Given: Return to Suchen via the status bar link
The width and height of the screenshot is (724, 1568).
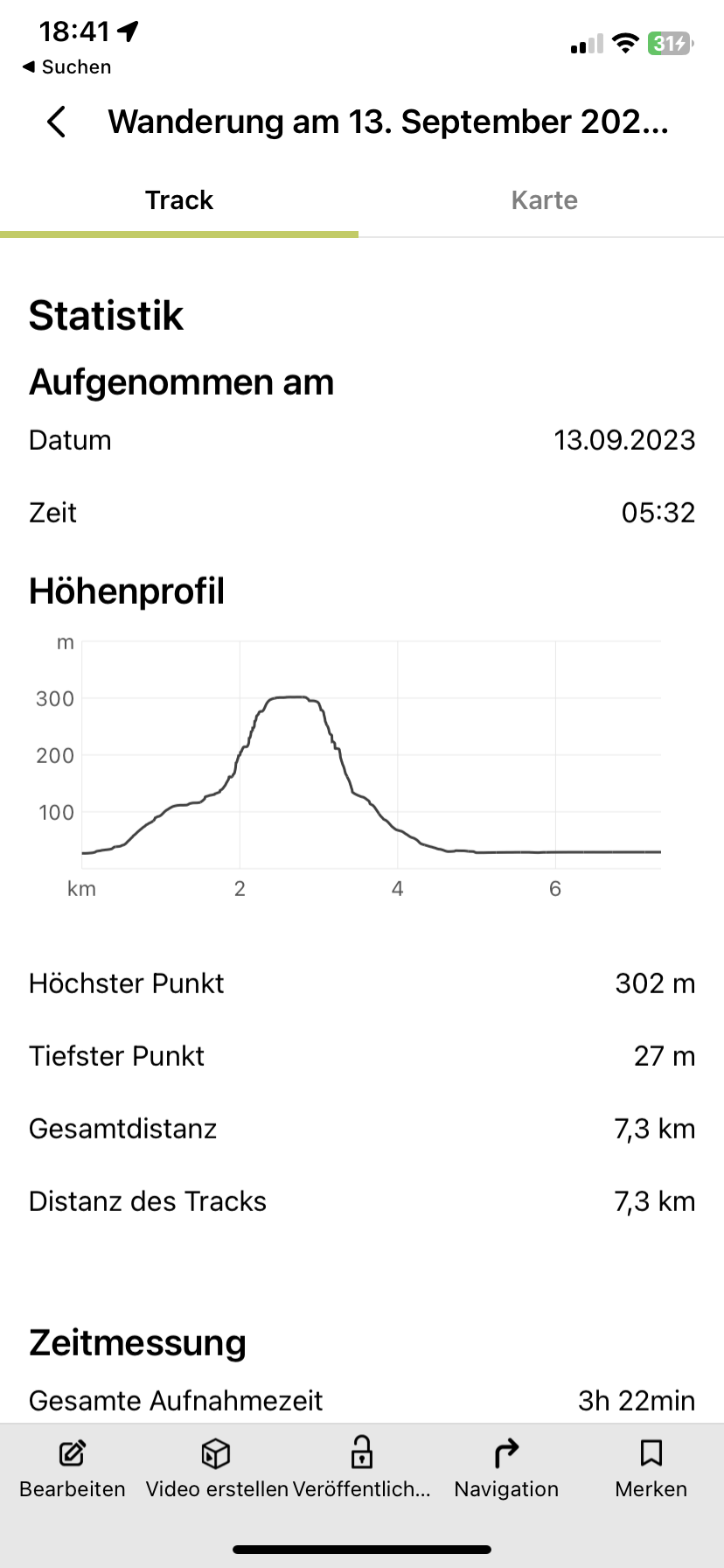Looking at the screenshot, I should pos(66,67).
